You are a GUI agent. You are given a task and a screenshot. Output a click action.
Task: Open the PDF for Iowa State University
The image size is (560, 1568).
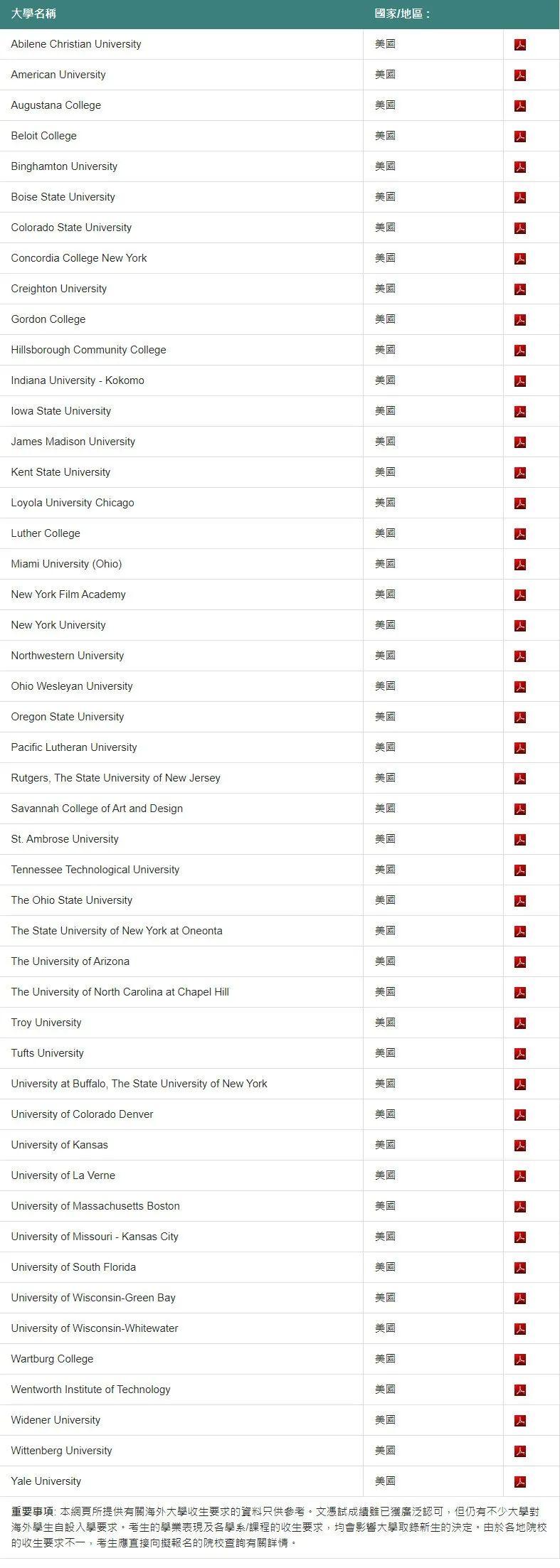point(520,412)
